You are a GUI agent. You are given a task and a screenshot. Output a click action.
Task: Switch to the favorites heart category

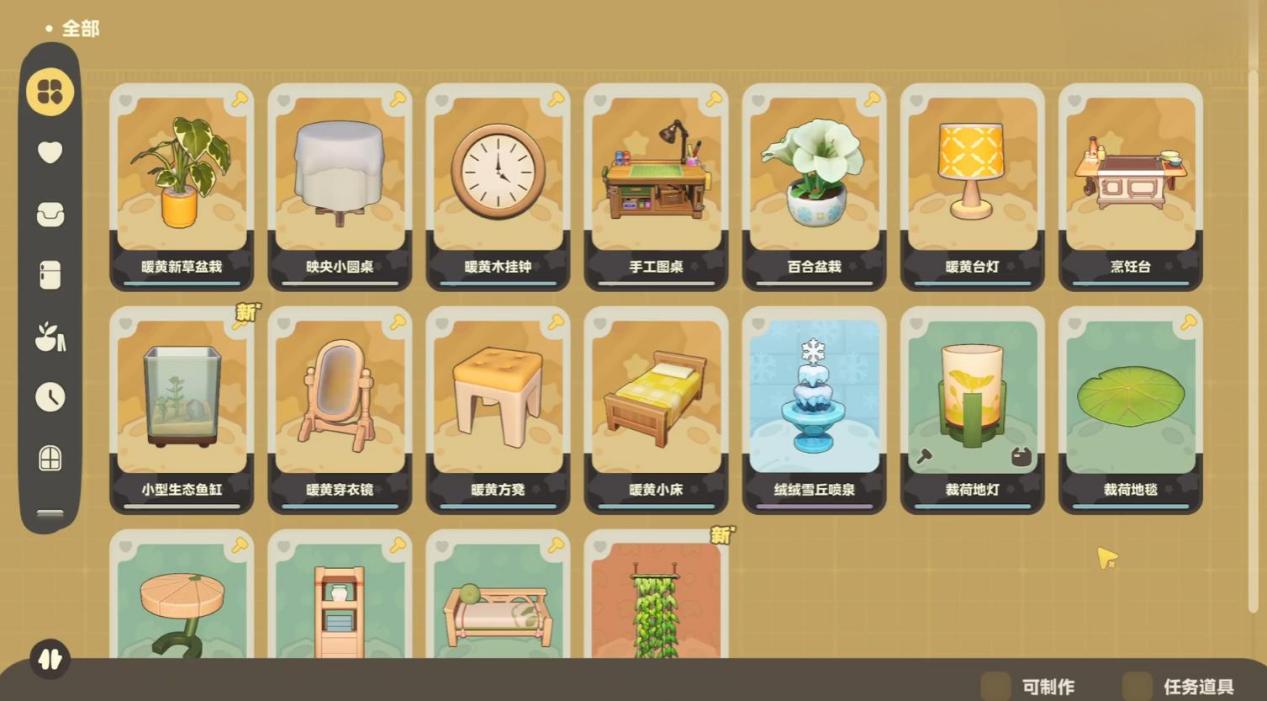tap(50, 152)
